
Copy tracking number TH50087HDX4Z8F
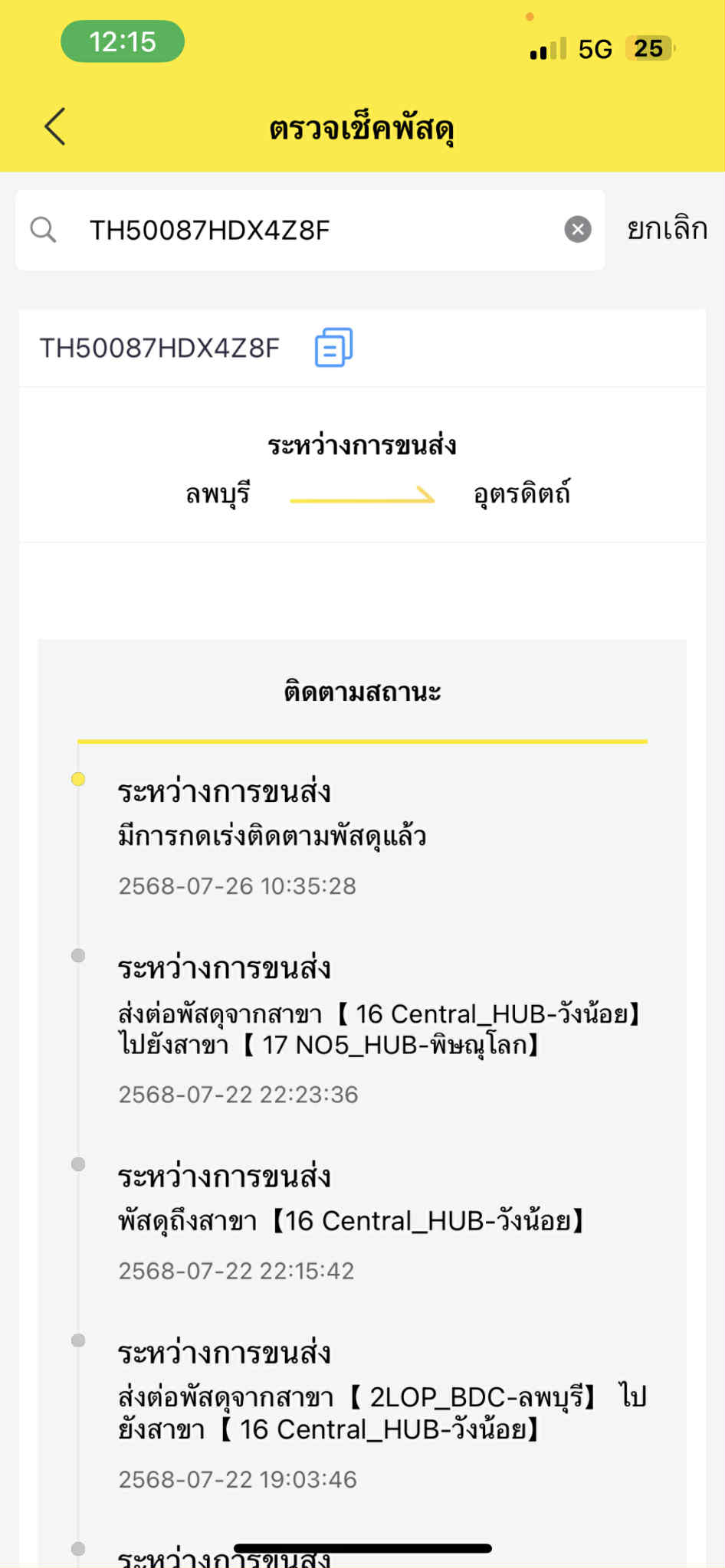333,347
